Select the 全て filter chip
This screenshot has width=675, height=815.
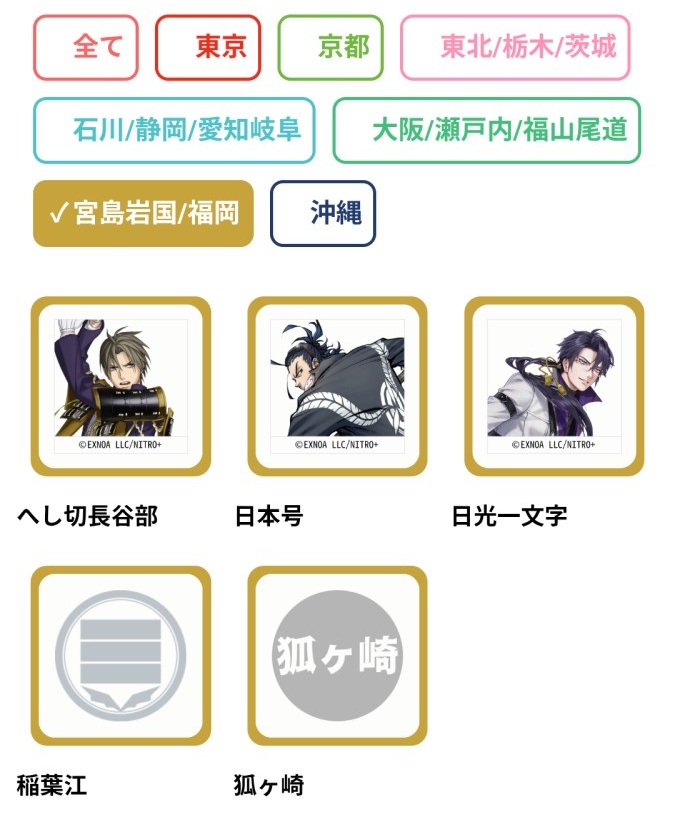[x=85, y=47]
